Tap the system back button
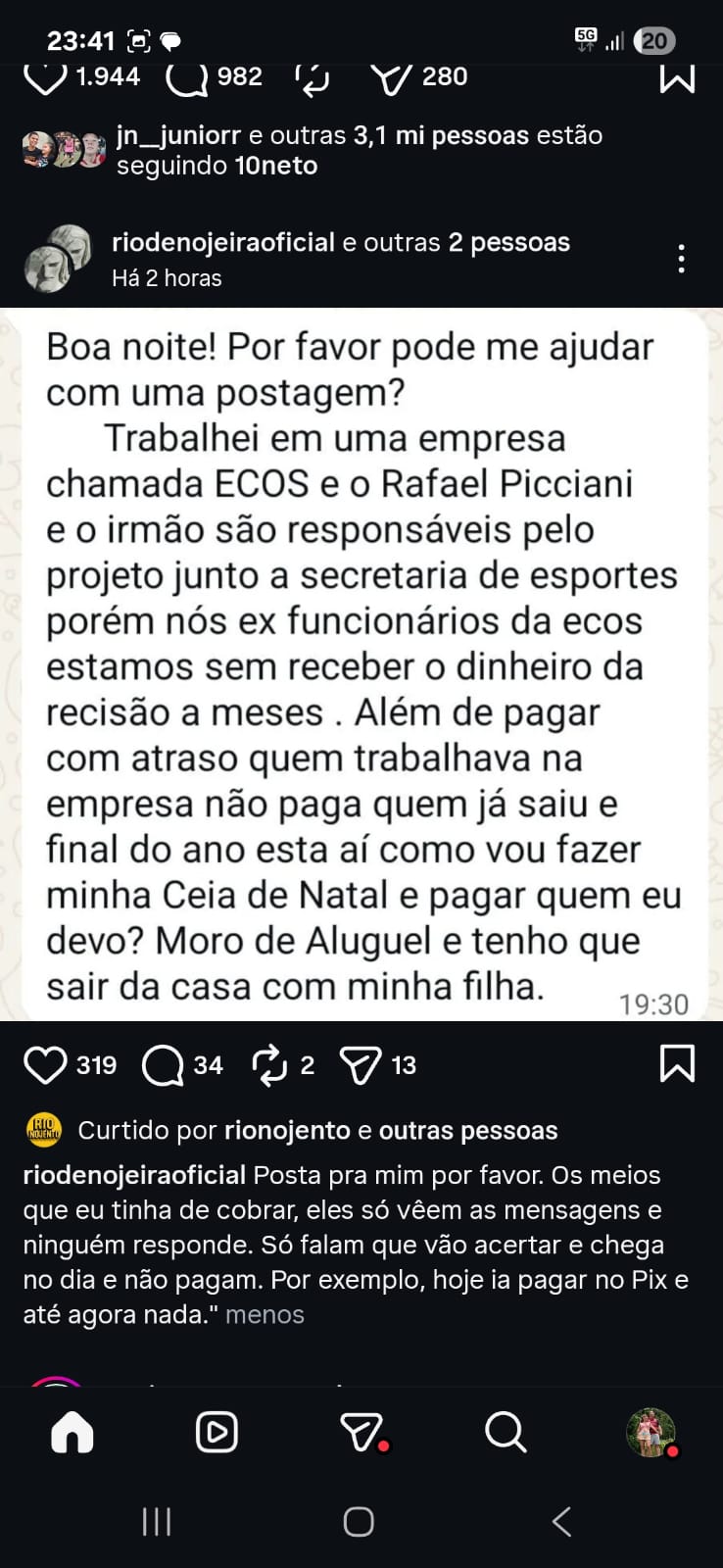The image size is (723, 1568). [x=561, y=1522]
